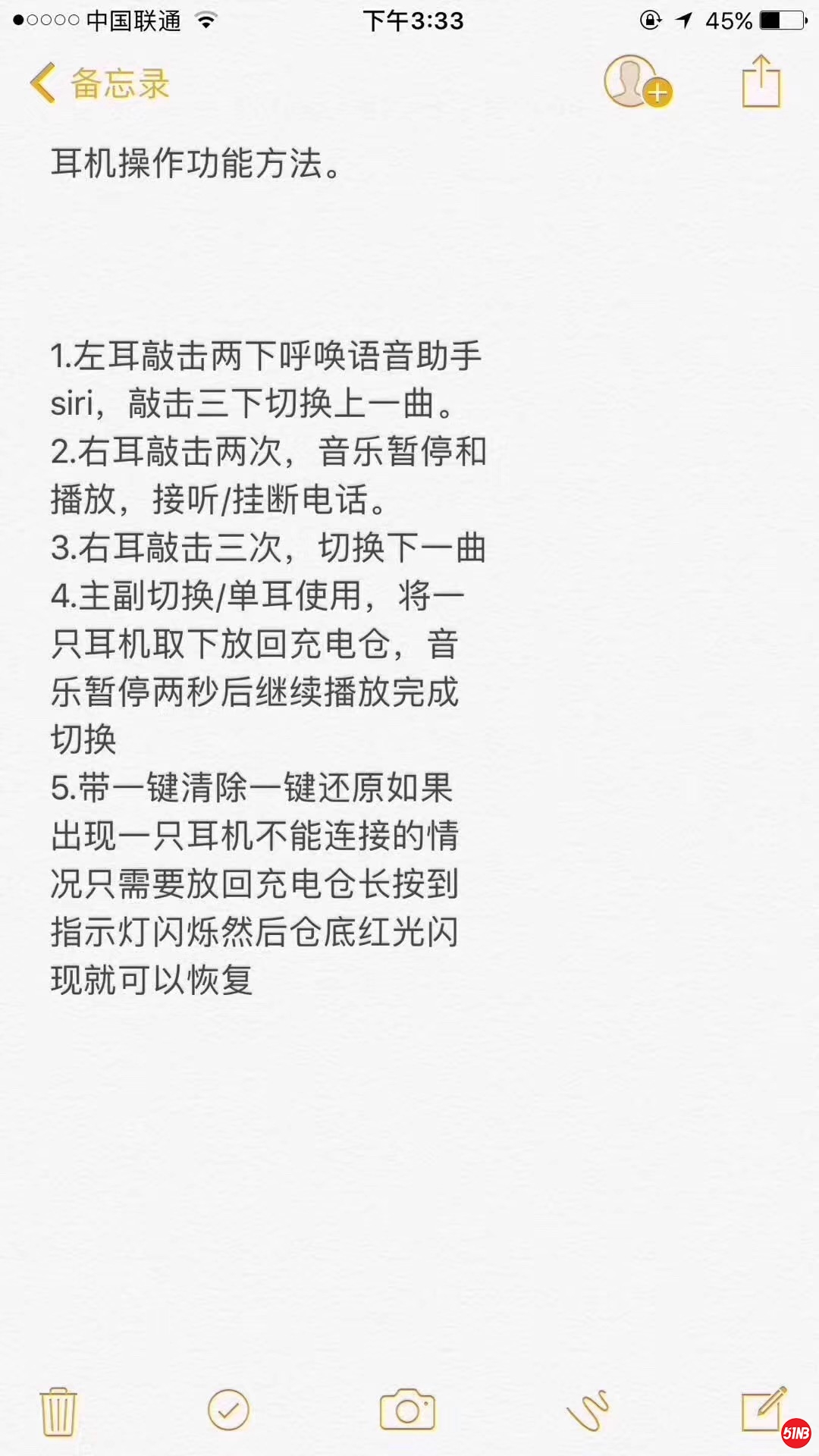Open the camera to add photo
The image size is (819, 1456).
(407, 1410)
